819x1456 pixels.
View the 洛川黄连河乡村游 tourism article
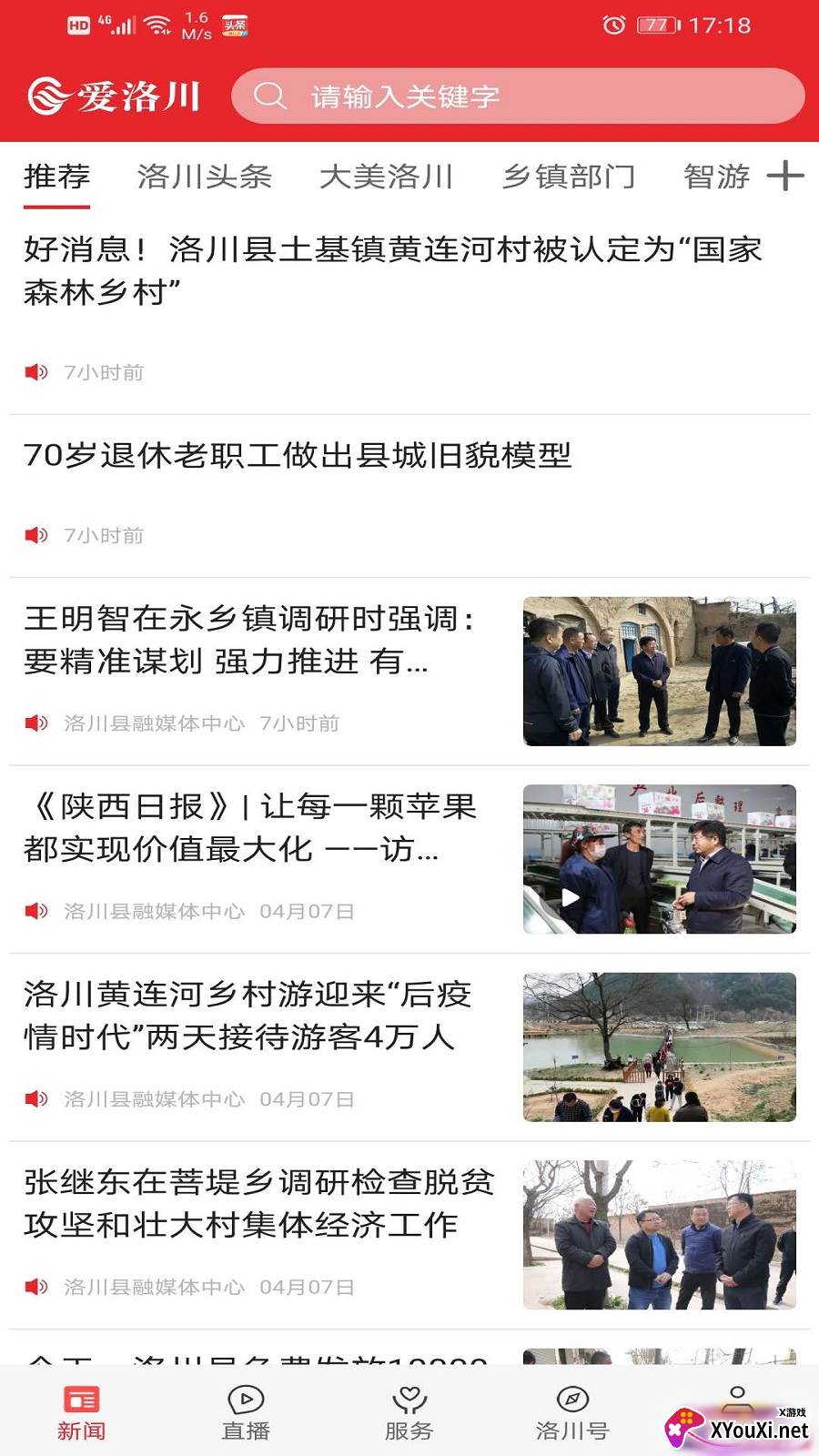click(248, 1016)
